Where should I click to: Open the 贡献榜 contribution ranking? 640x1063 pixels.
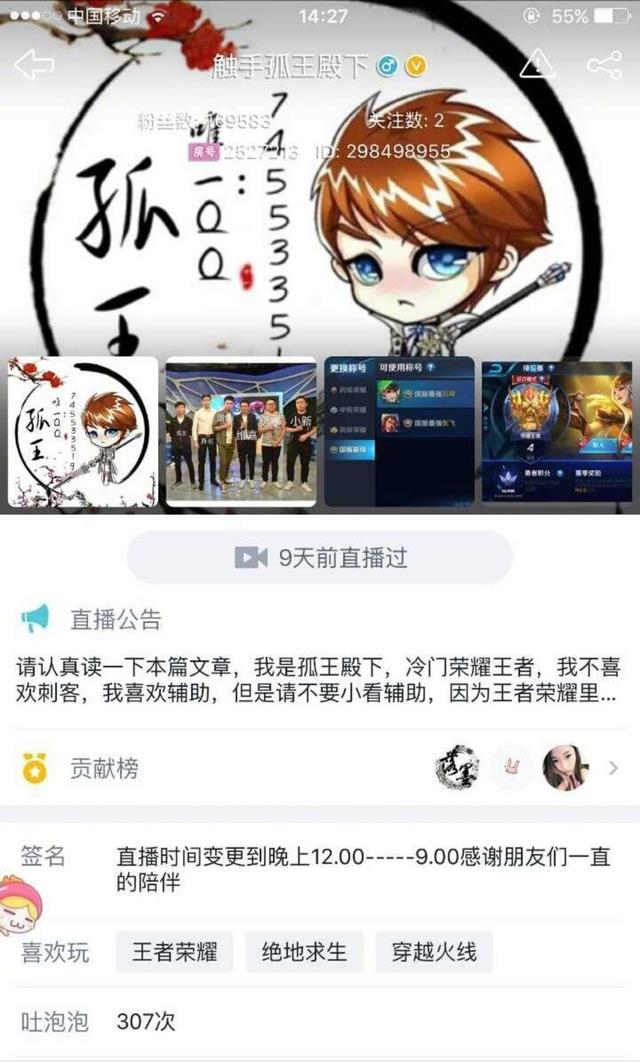coord(320,768)
